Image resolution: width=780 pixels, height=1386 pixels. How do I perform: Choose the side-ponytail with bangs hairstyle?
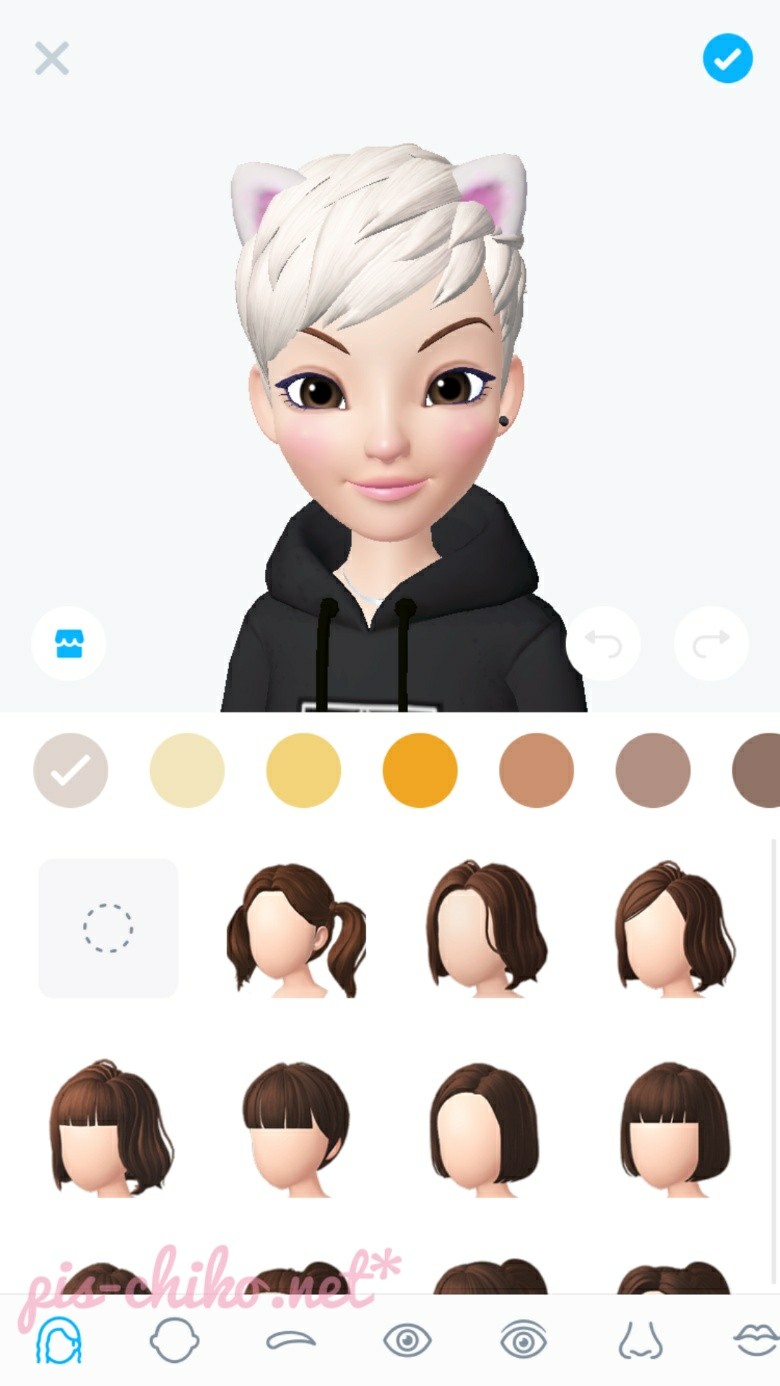point(108,1128)
